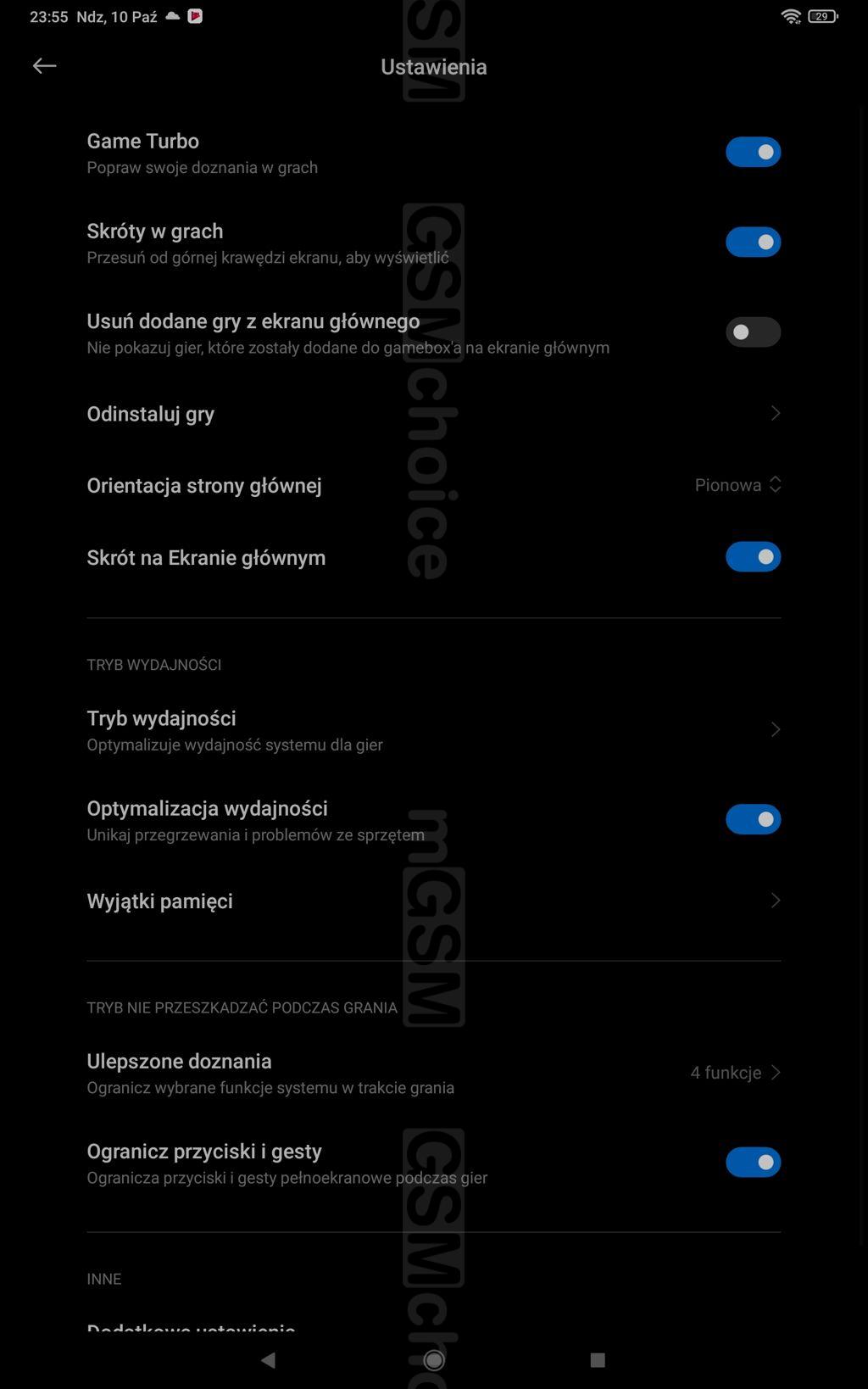
Task: Switch off Optymalizacja wydajności
Action: coord(753,820)
